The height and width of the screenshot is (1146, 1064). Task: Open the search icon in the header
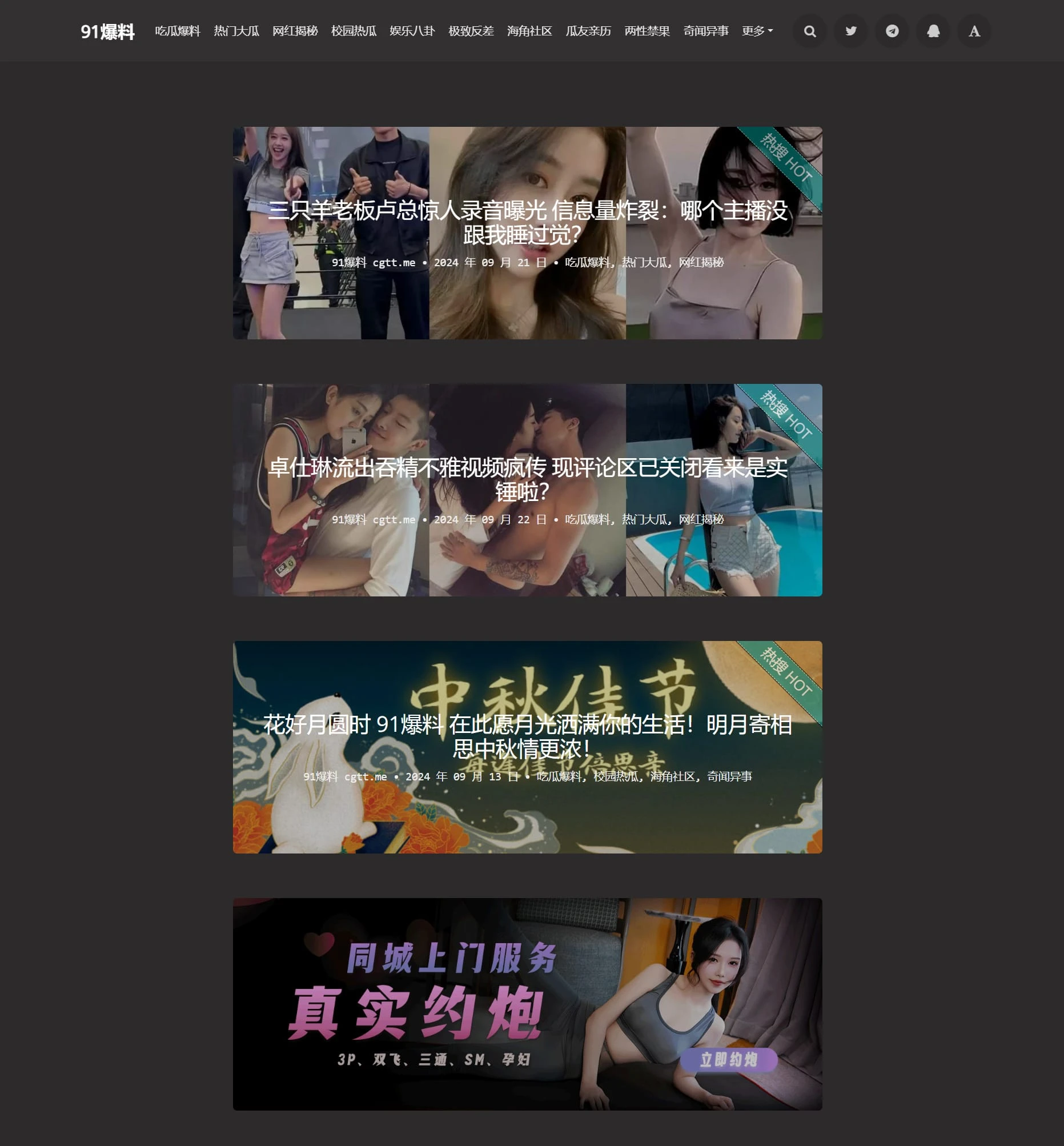[809, 31]
